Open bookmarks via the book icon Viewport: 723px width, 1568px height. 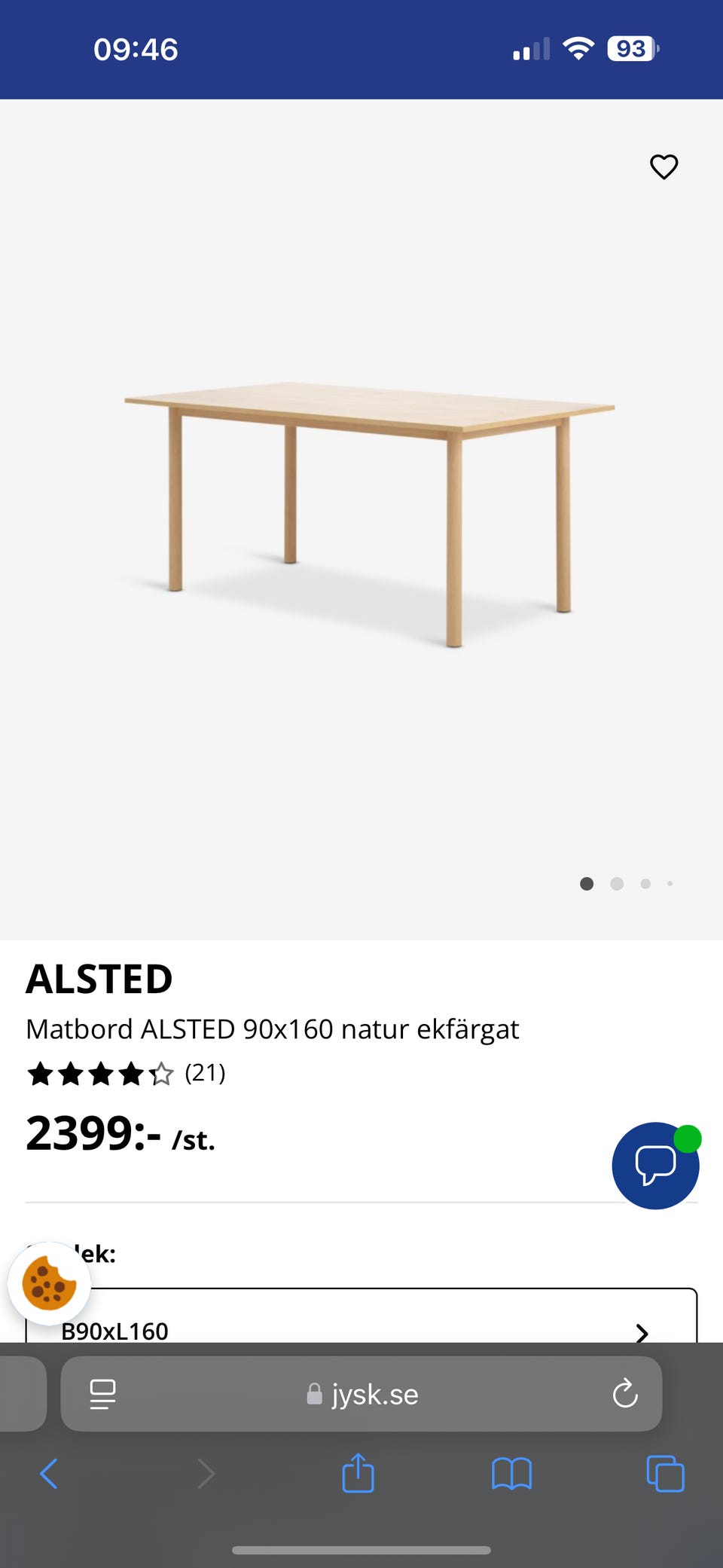(511, 1474)
